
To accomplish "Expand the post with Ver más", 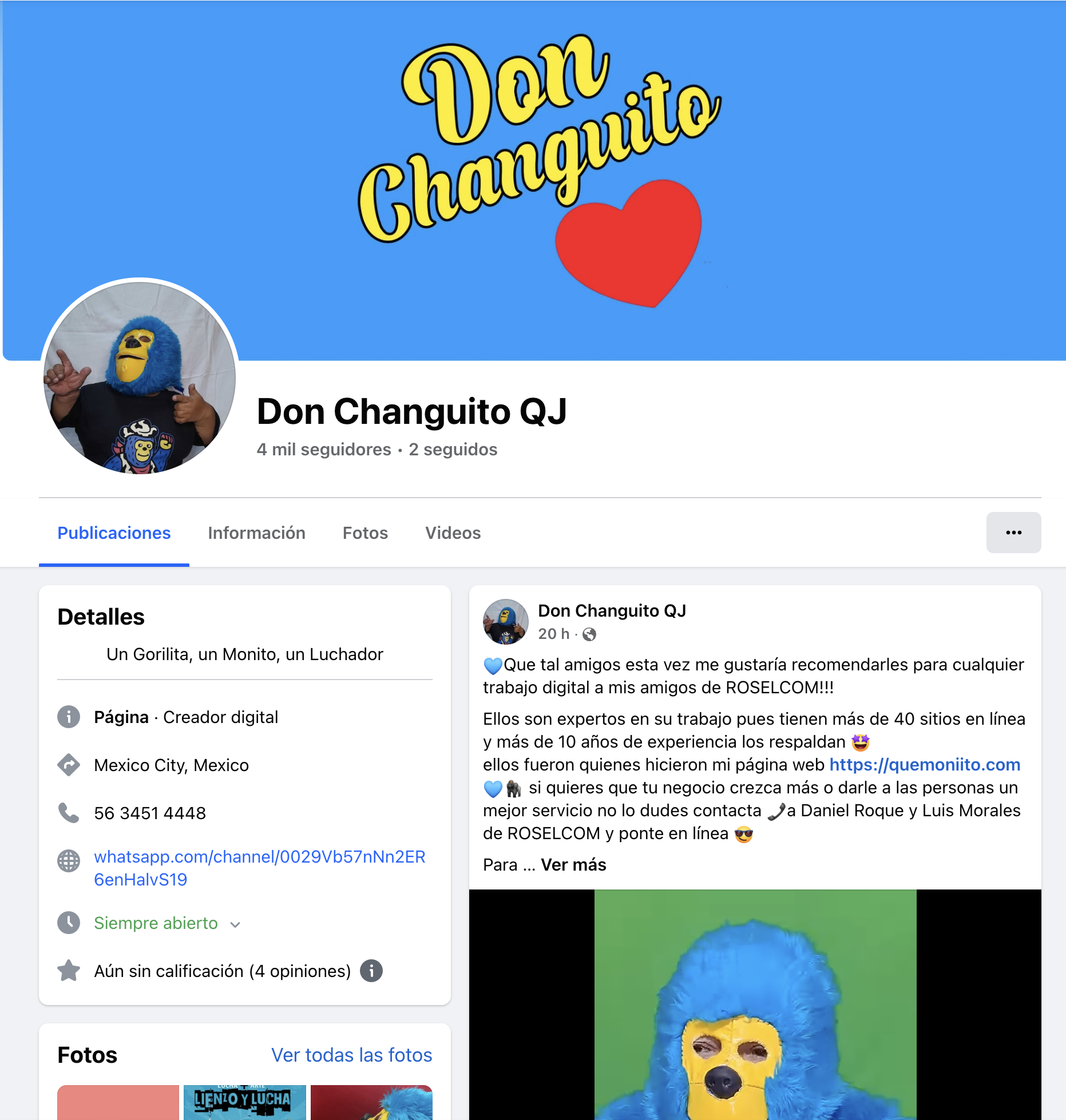I will [573, 864].
